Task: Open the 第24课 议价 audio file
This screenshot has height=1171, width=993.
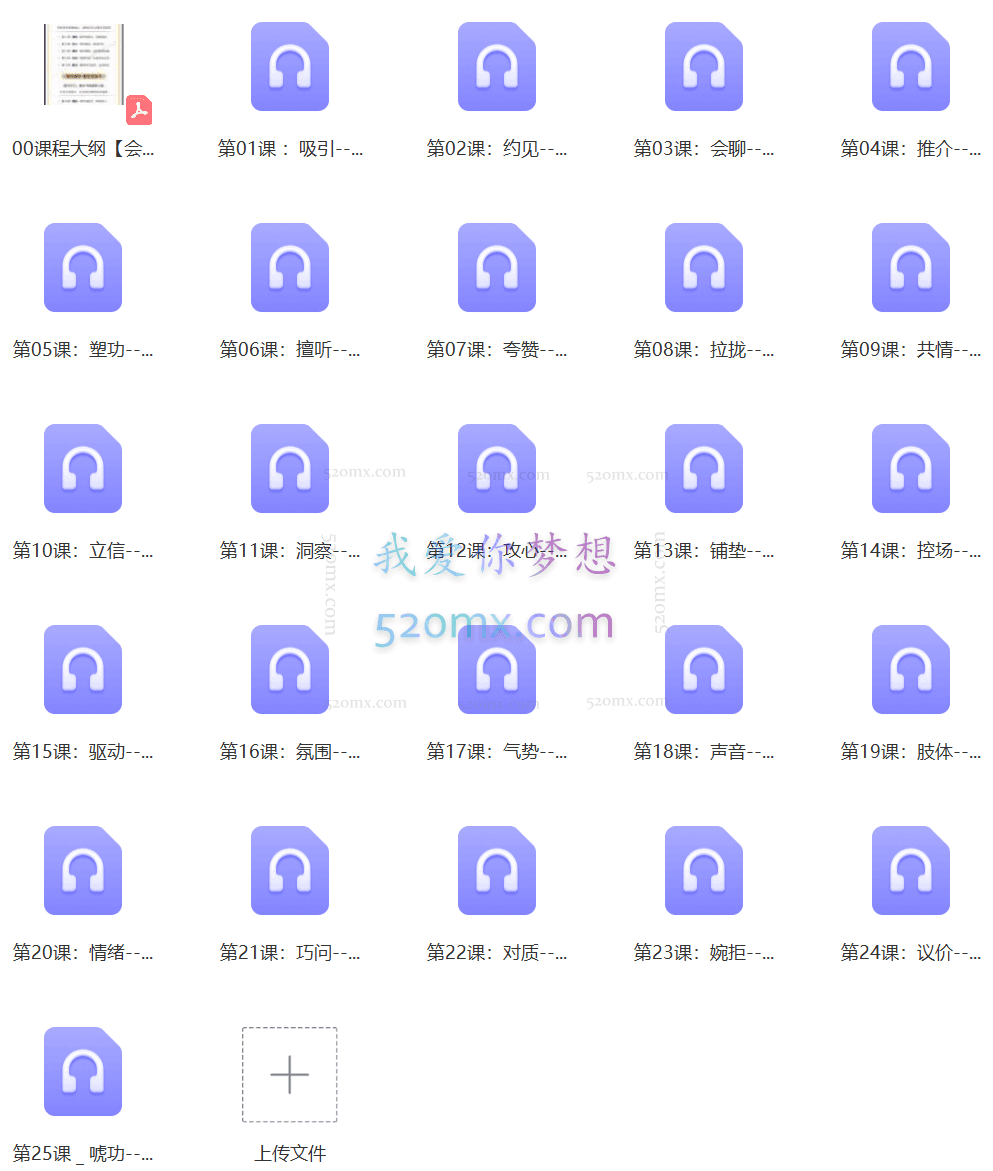Action: click(910, 870)
